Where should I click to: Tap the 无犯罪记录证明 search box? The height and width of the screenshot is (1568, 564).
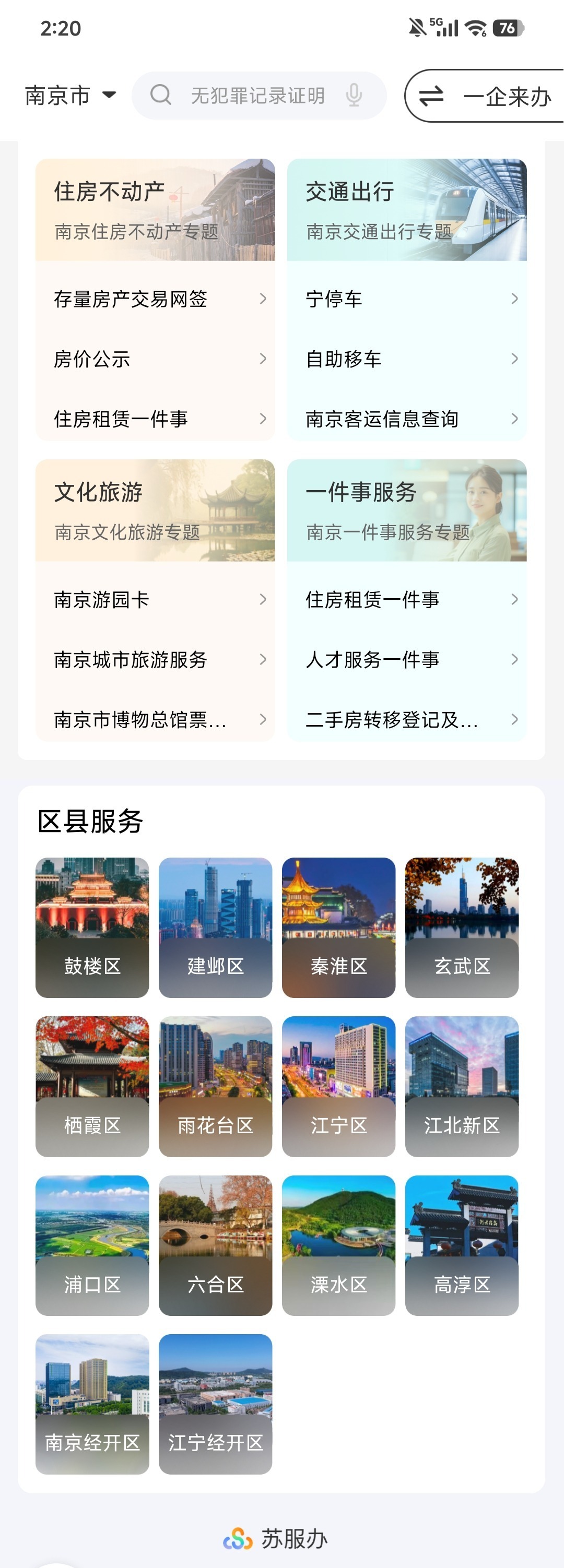(x=256, y=96)
